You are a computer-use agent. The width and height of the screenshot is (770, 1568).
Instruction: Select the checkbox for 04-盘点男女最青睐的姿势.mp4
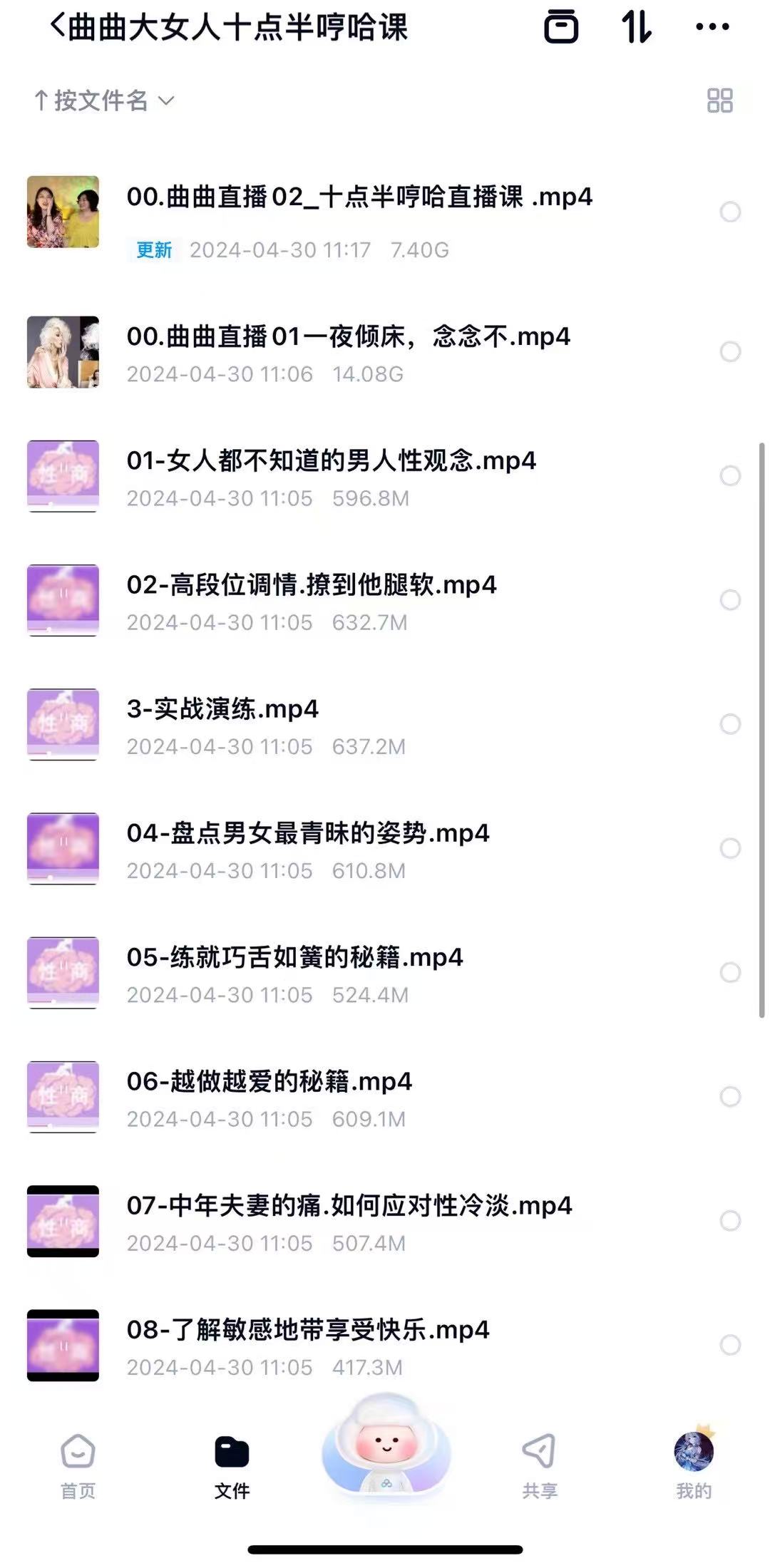[730, 848]
